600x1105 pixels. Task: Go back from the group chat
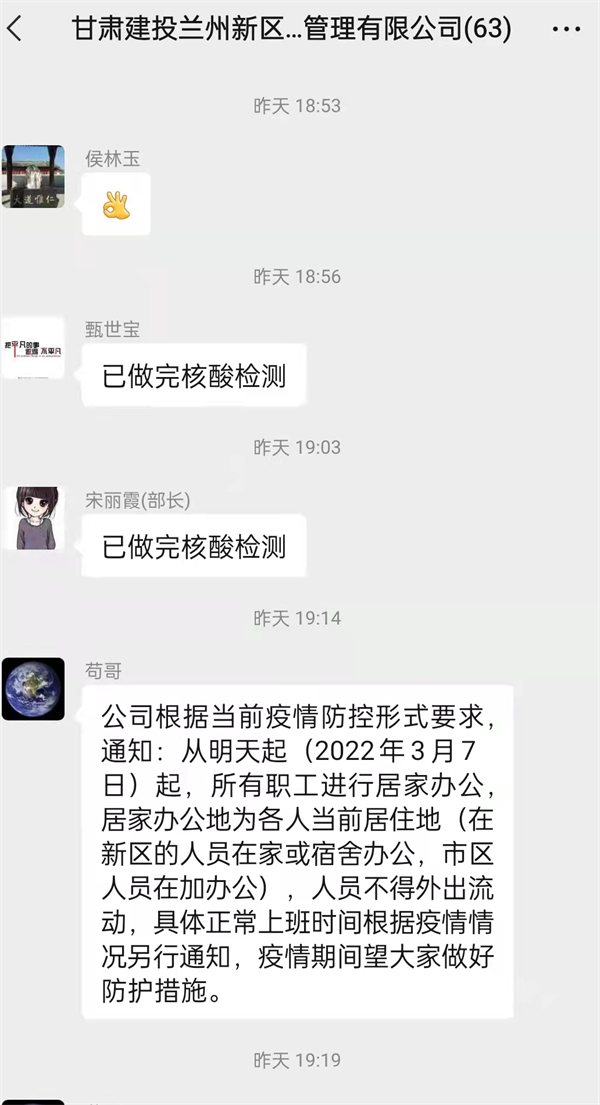(x=15, y=29)
